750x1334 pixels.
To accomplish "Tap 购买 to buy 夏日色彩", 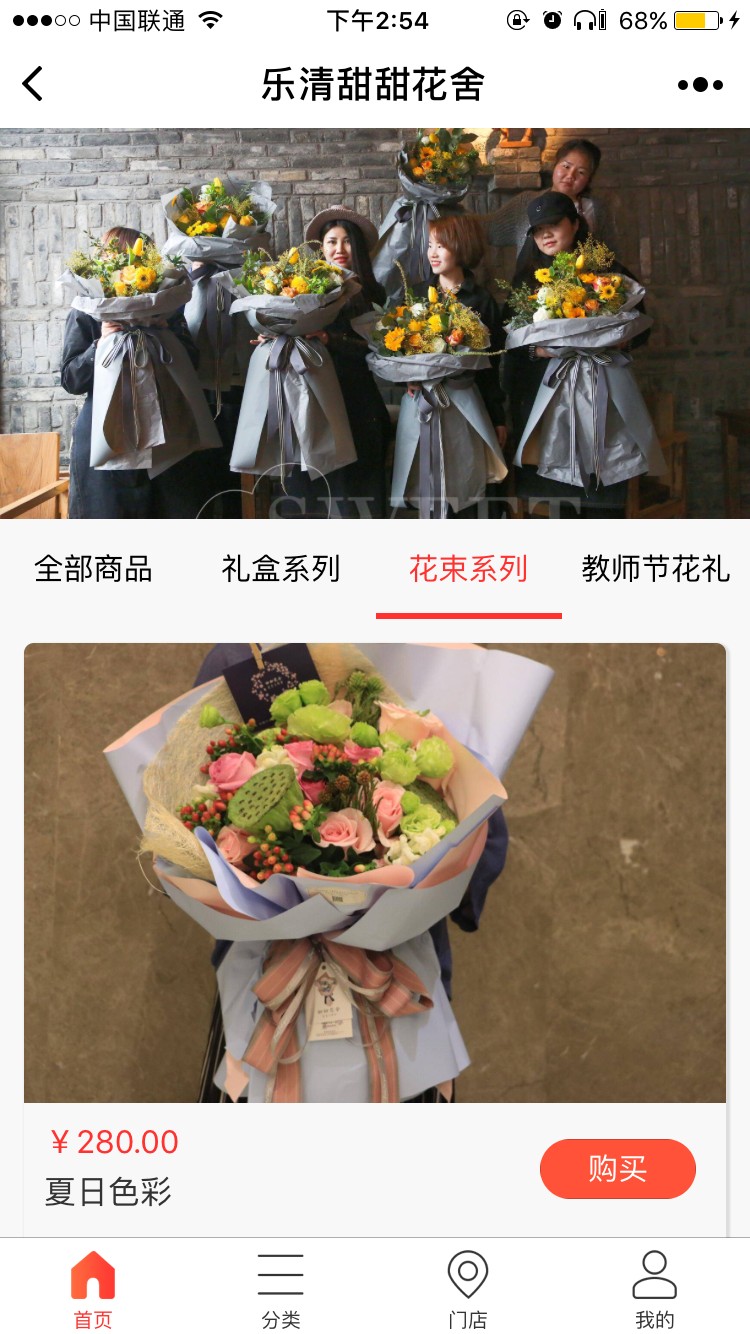I will (618, 1168).
